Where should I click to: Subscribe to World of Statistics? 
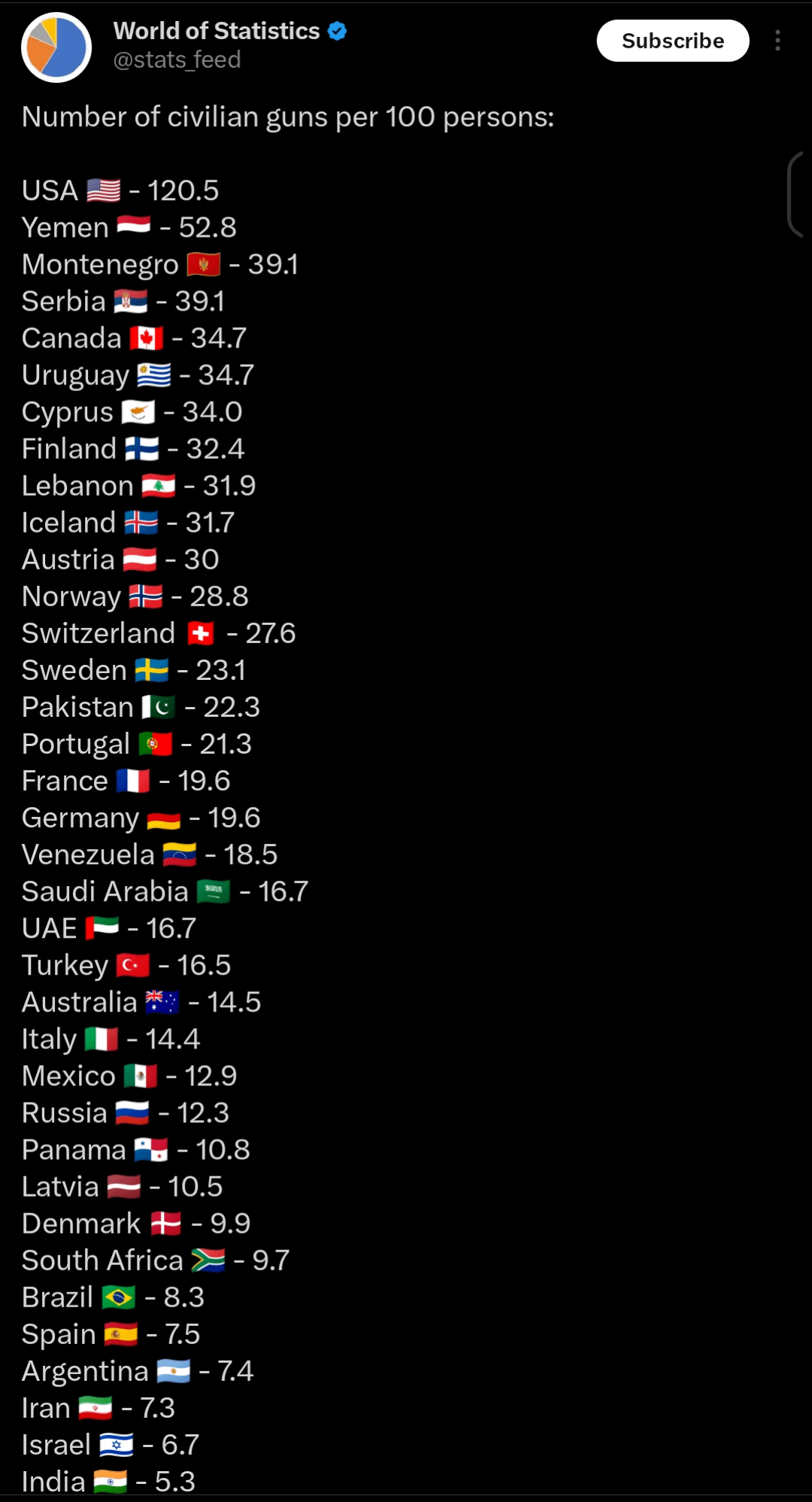[x=673, y=41]
